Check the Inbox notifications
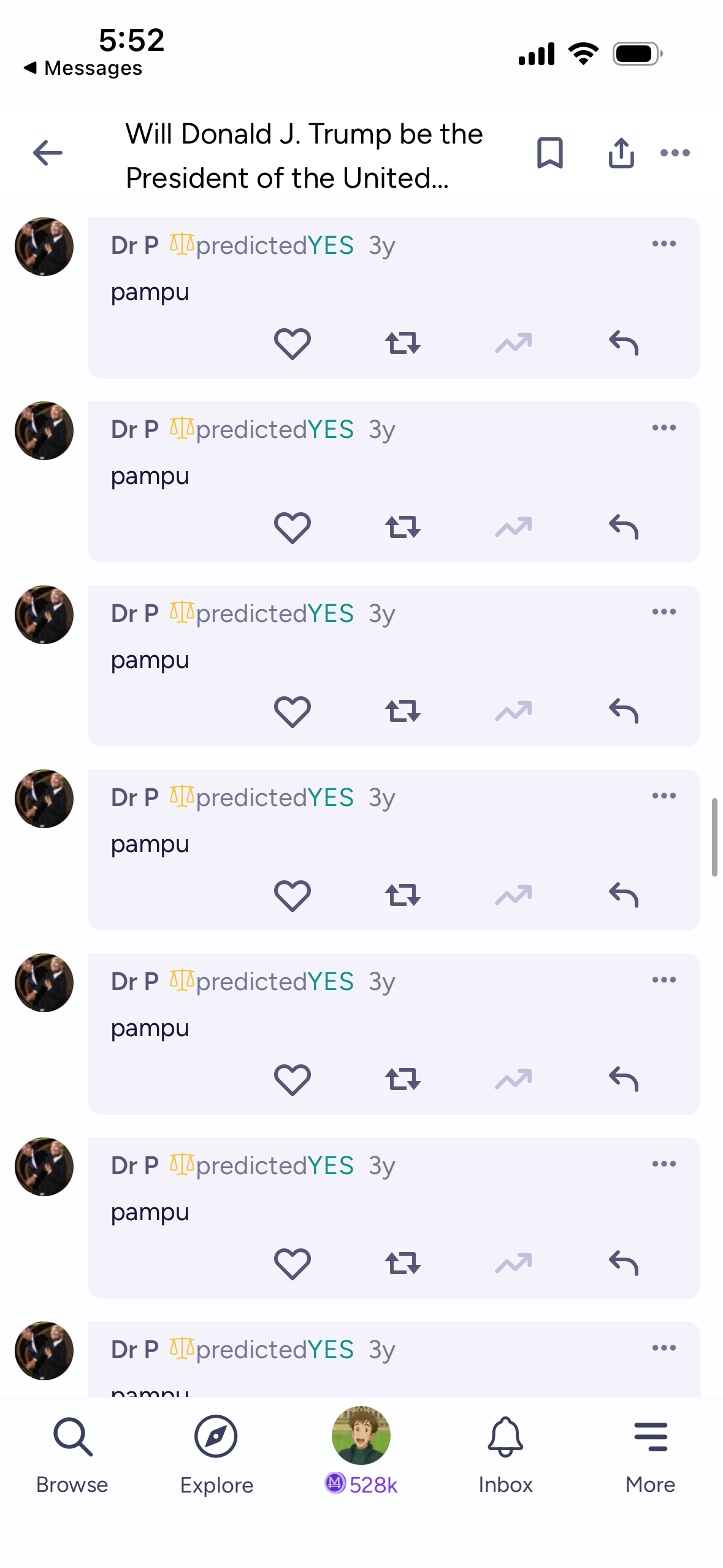Screen dimensions: 723x1568 [505, 1454]
